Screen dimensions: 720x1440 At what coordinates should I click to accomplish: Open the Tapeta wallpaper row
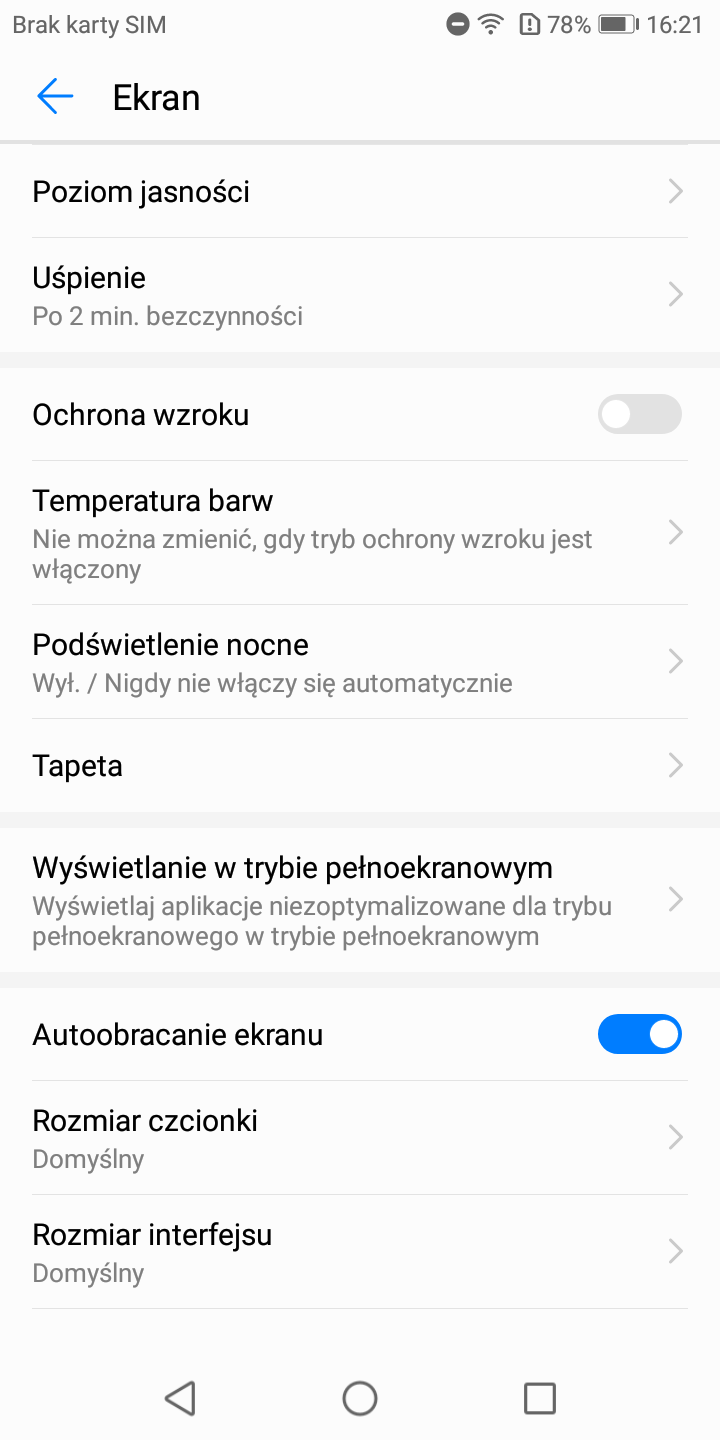pos(360,766)
